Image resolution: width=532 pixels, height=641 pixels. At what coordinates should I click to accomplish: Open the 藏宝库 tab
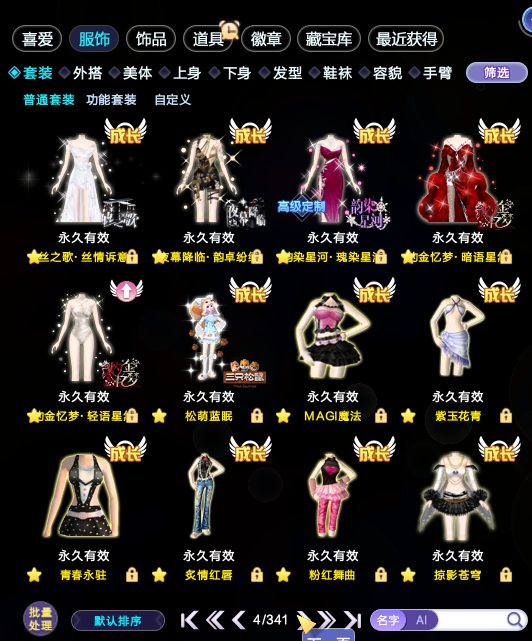click(329, 39)
